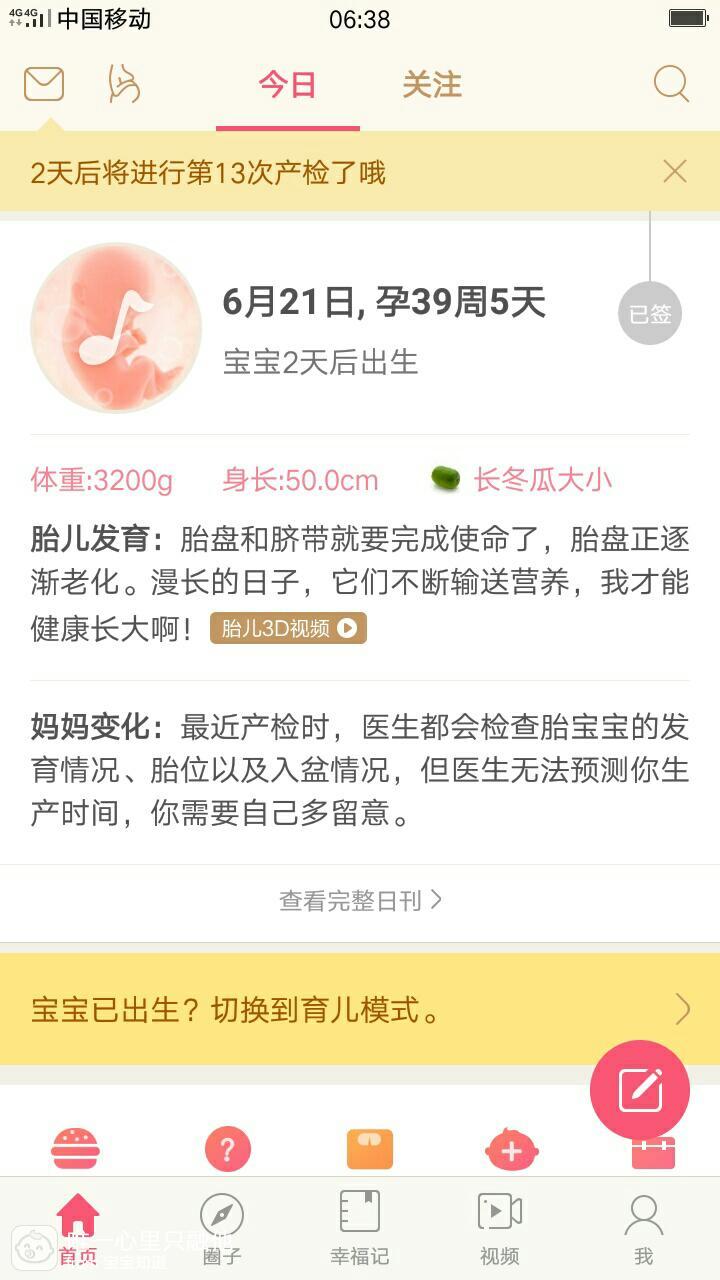Switch to the 关注 tab

coord(432,85)
